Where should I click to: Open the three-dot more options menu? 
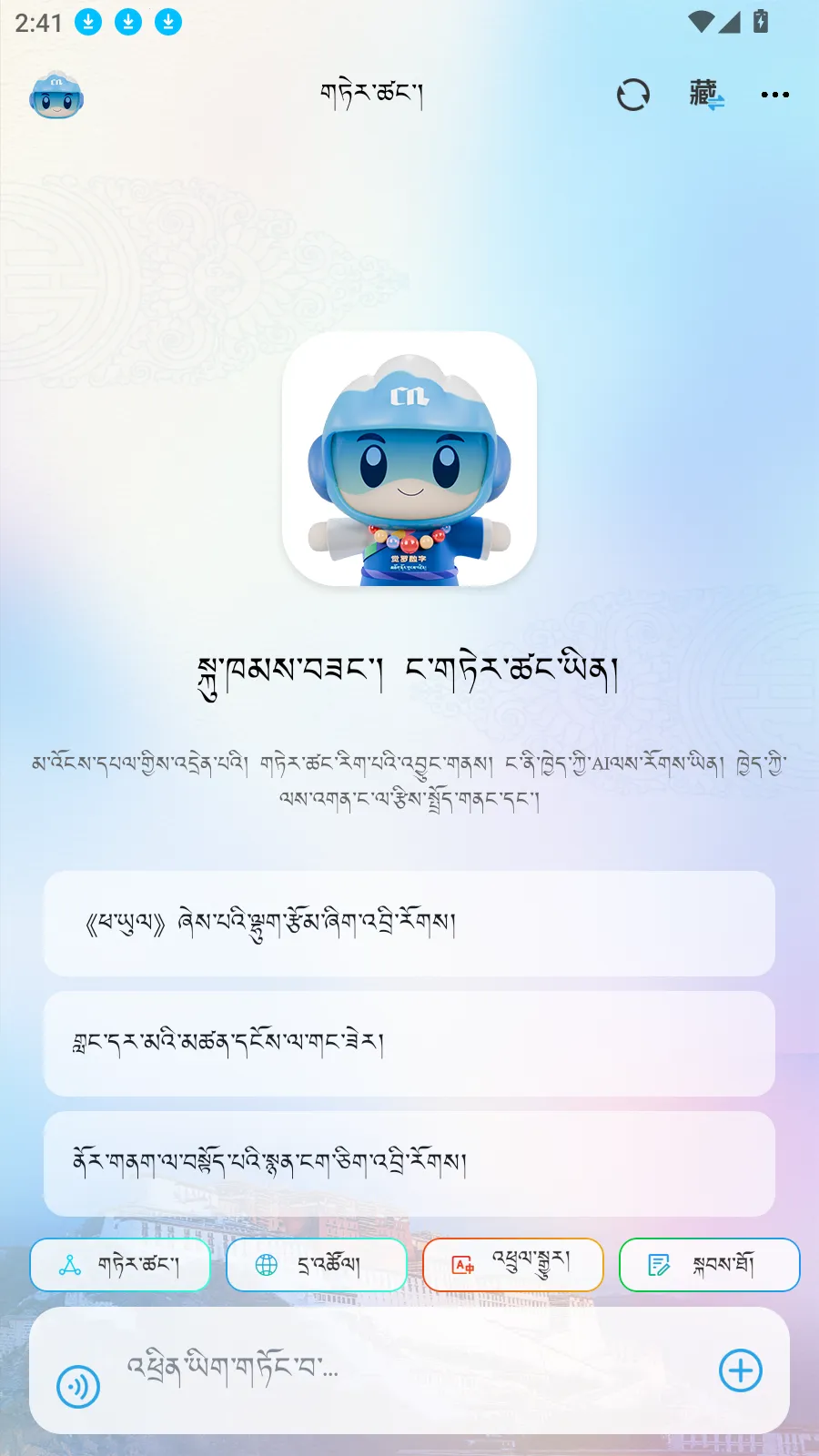[x=774, y=94]
